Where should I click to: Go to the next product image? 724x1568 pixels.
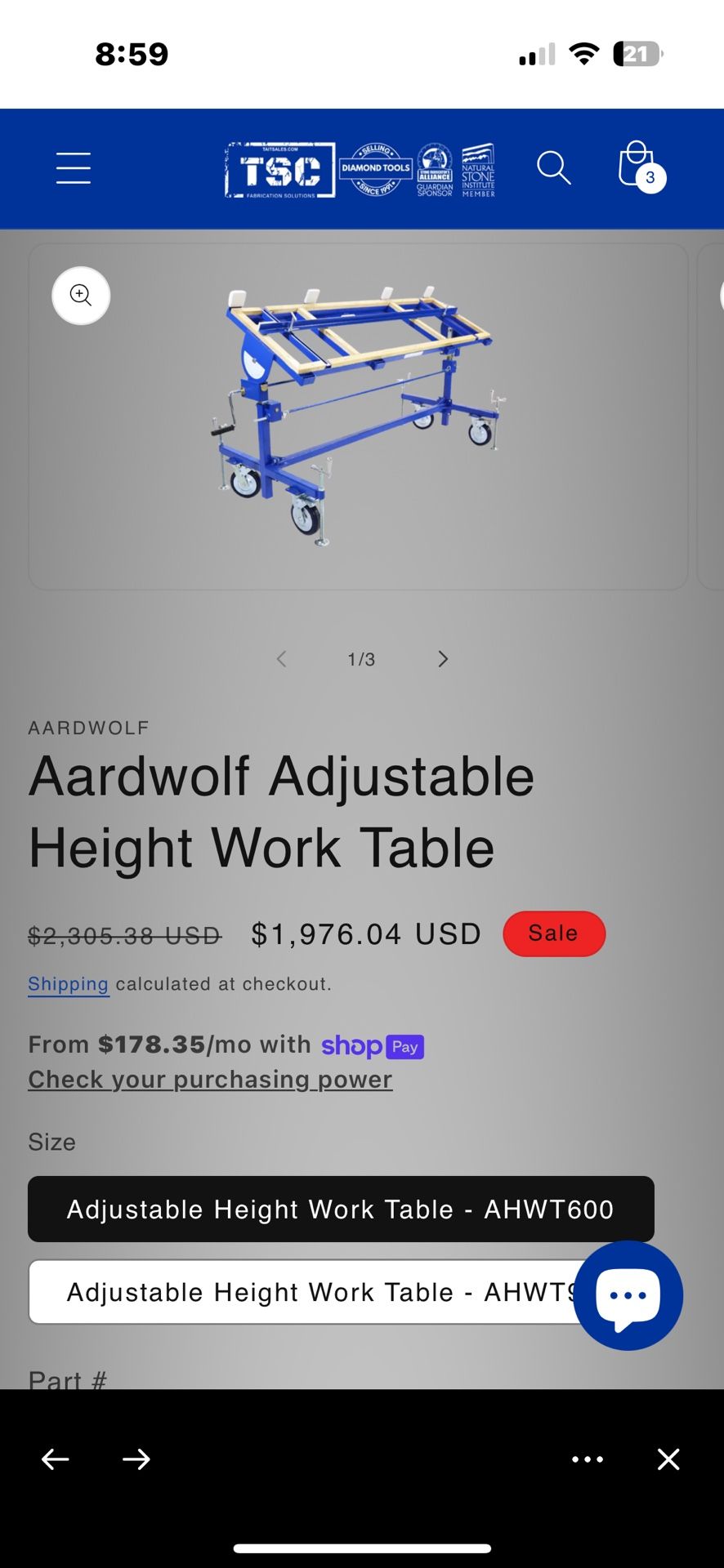tap(442, 658)
